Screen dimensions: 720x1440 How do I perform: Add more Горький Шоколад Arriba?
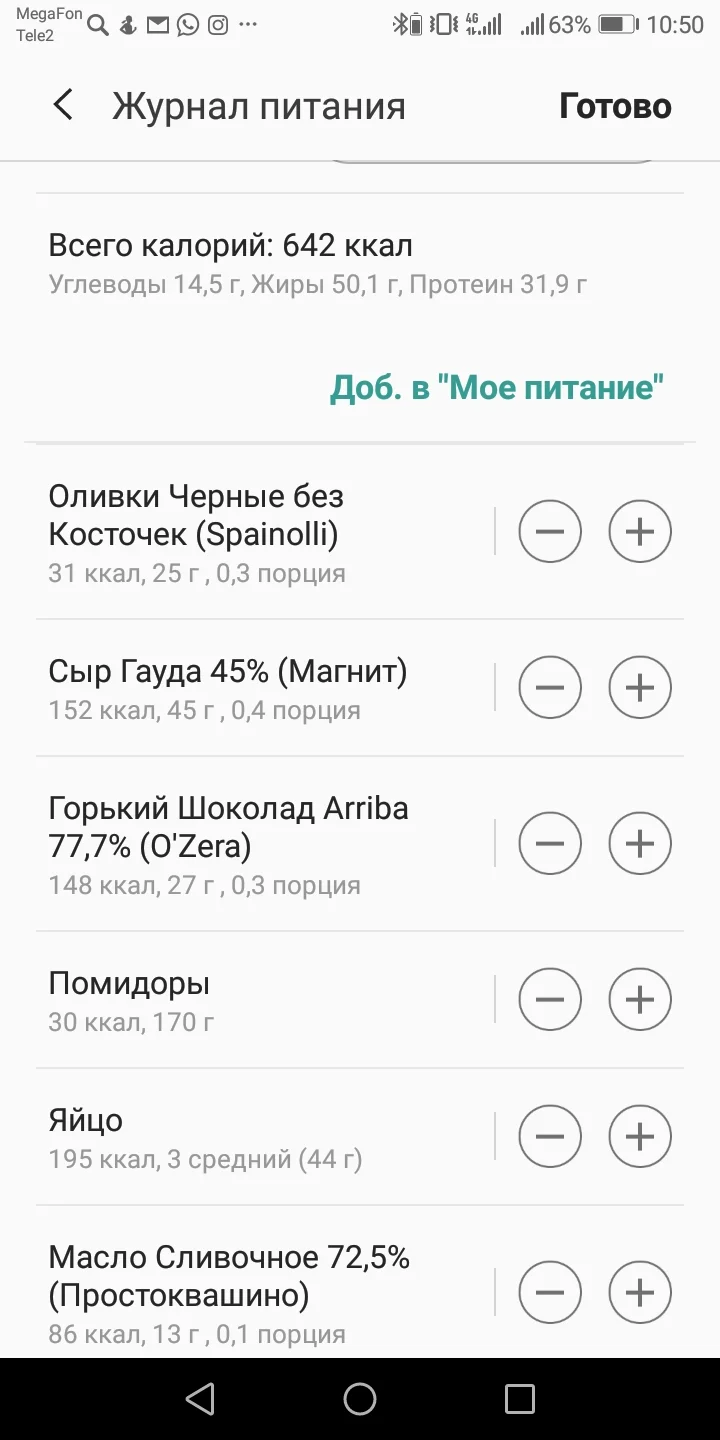coord(640,844)
